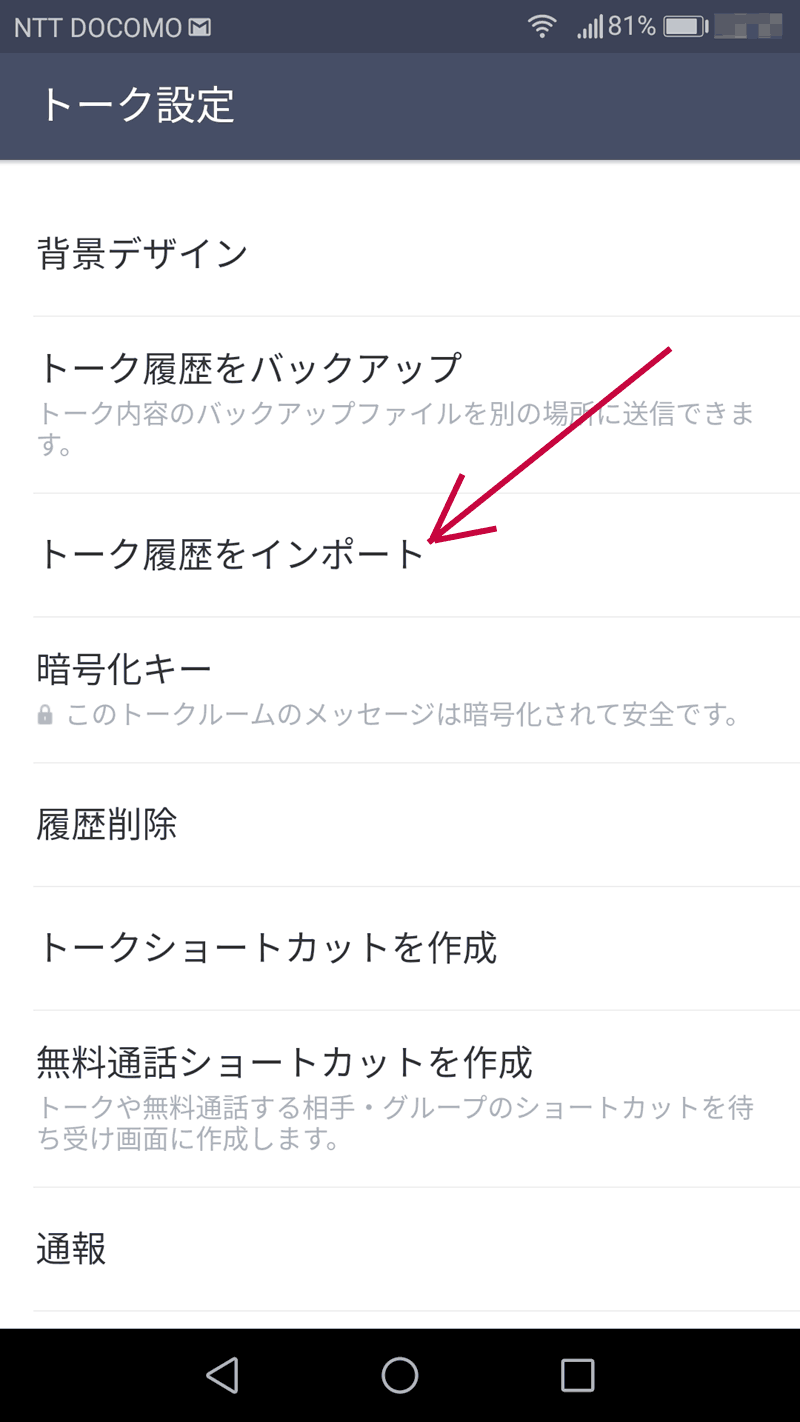The image size is (800, 1422).
Task: Open 背景デザイン settings
Action: [143, 254]
